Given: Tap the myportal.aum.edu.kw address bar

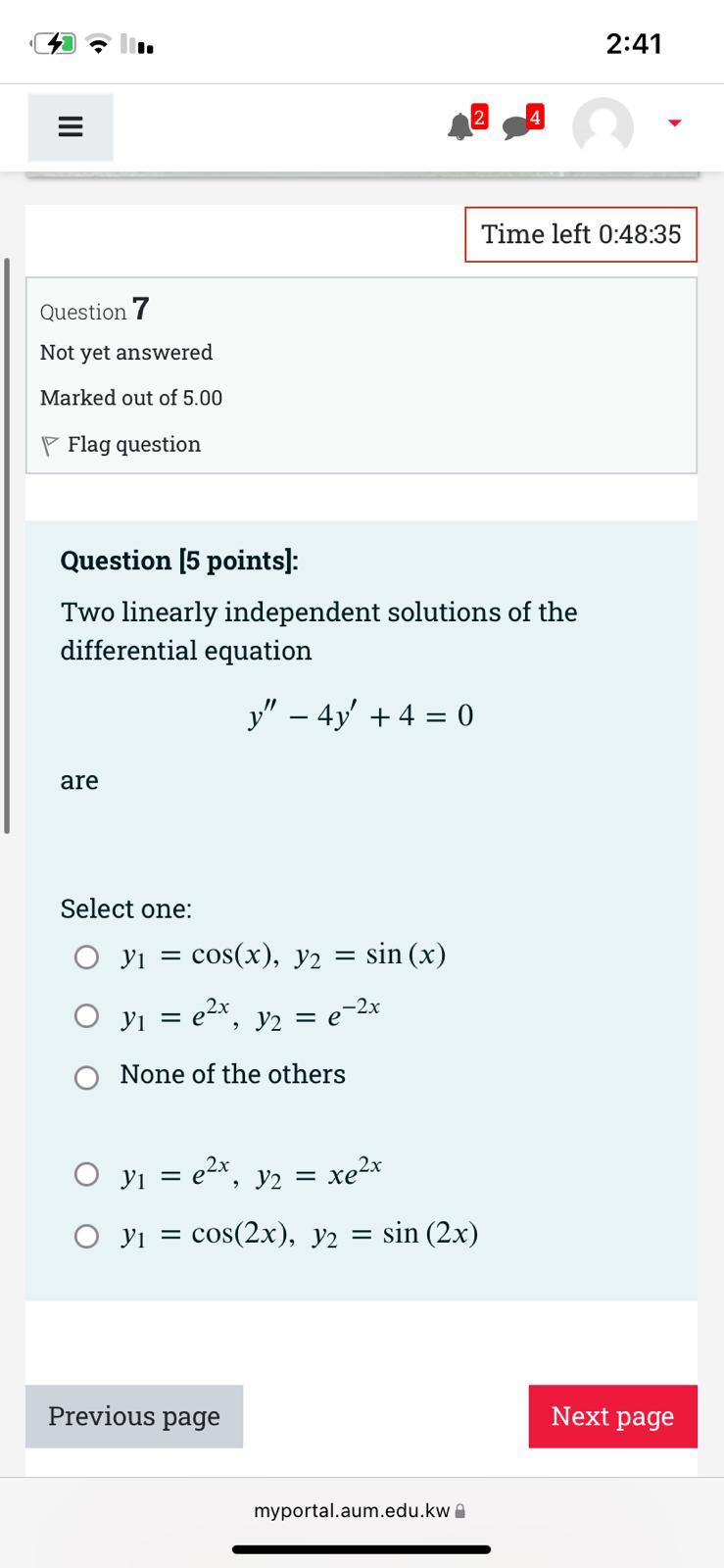Looking at the screenshot, I should [x=353, y=1510].
